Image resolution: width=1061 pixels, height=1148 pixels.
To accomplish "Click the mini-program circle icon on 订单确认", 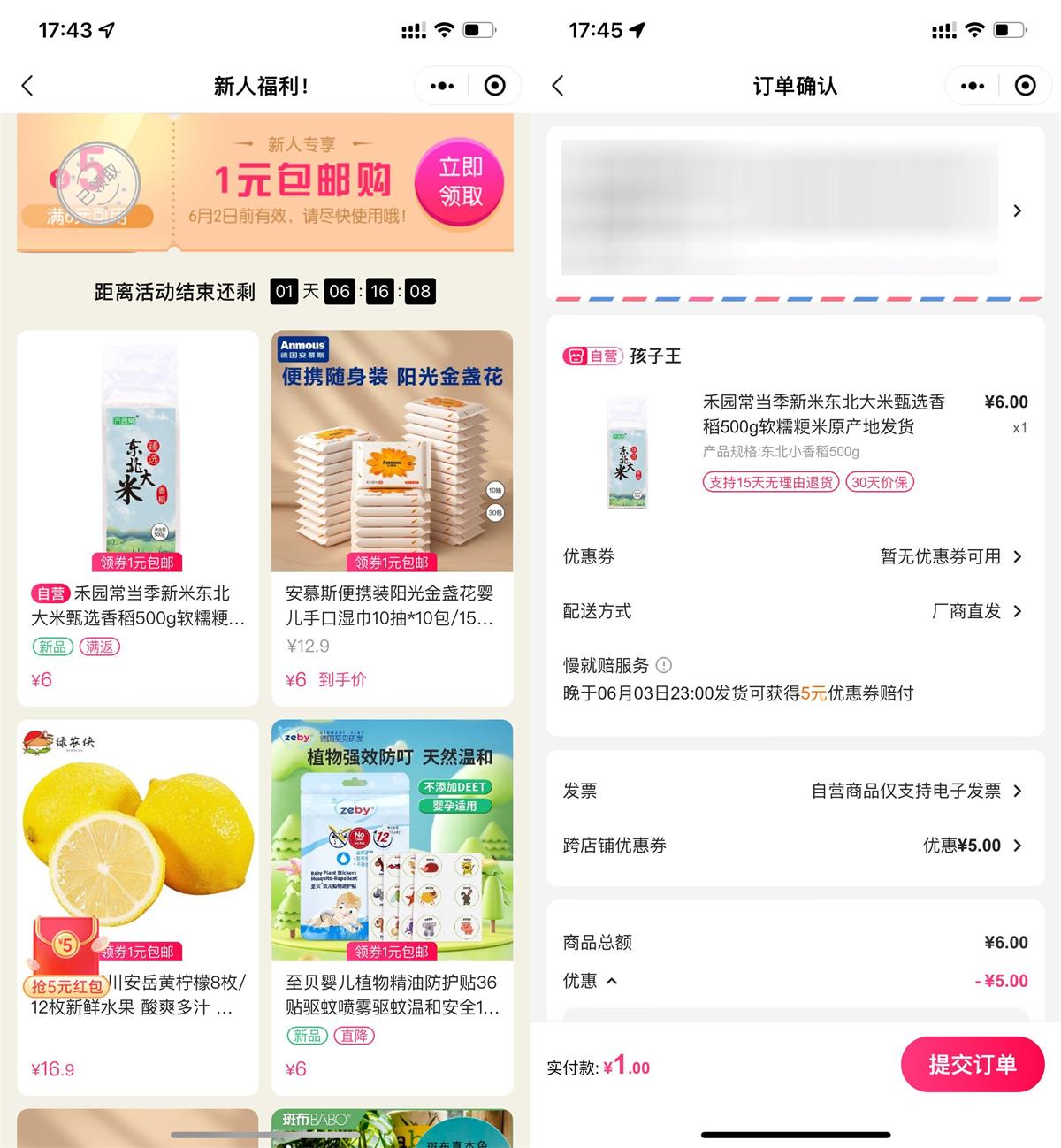I will pos(1025,85).
